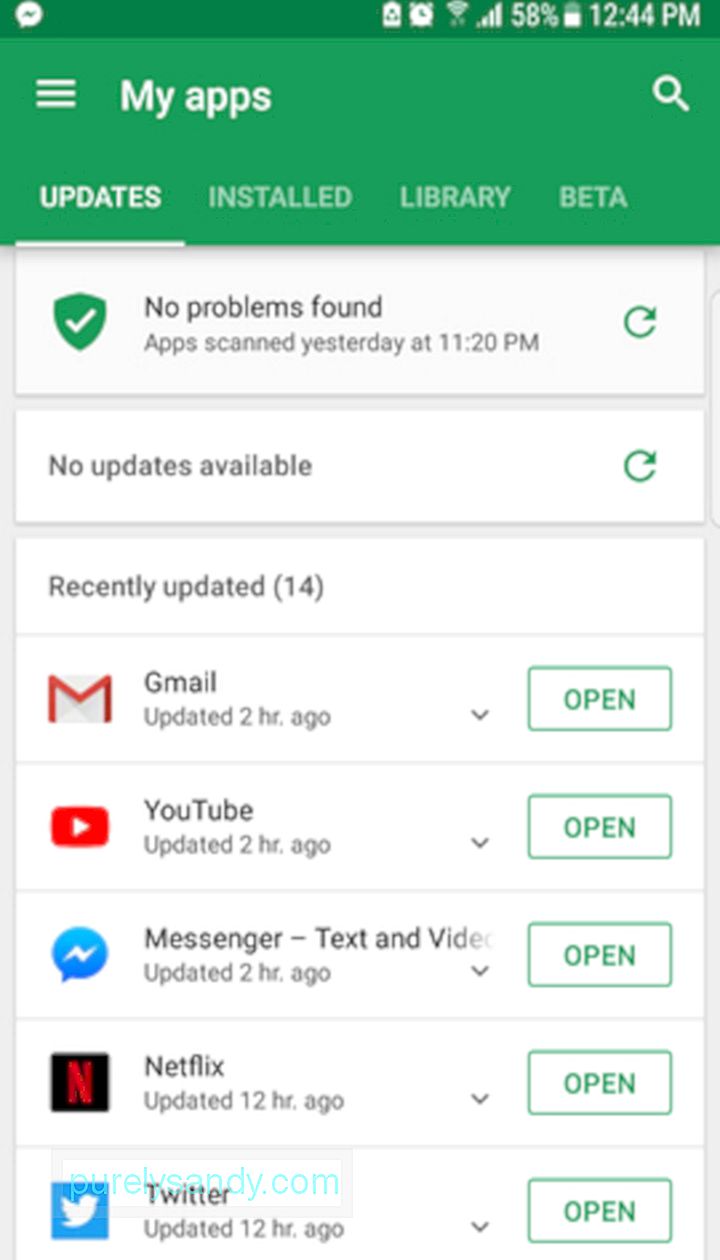720x1260 pixels.
Task: Search apps with the magnifier icon
Action: [x=671, y=95]
